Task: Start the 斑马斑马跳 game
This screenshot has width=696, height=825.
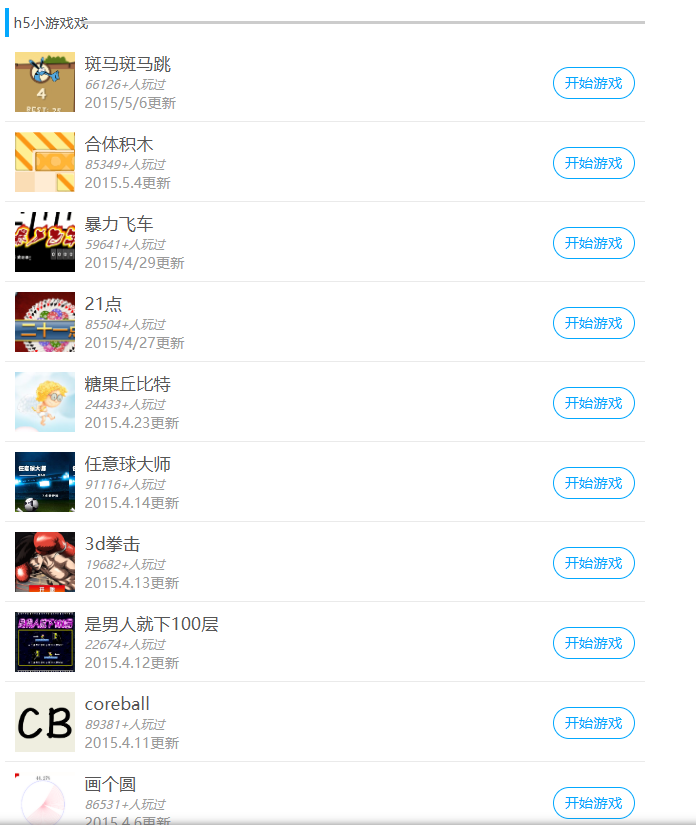Action: point(593,83)
